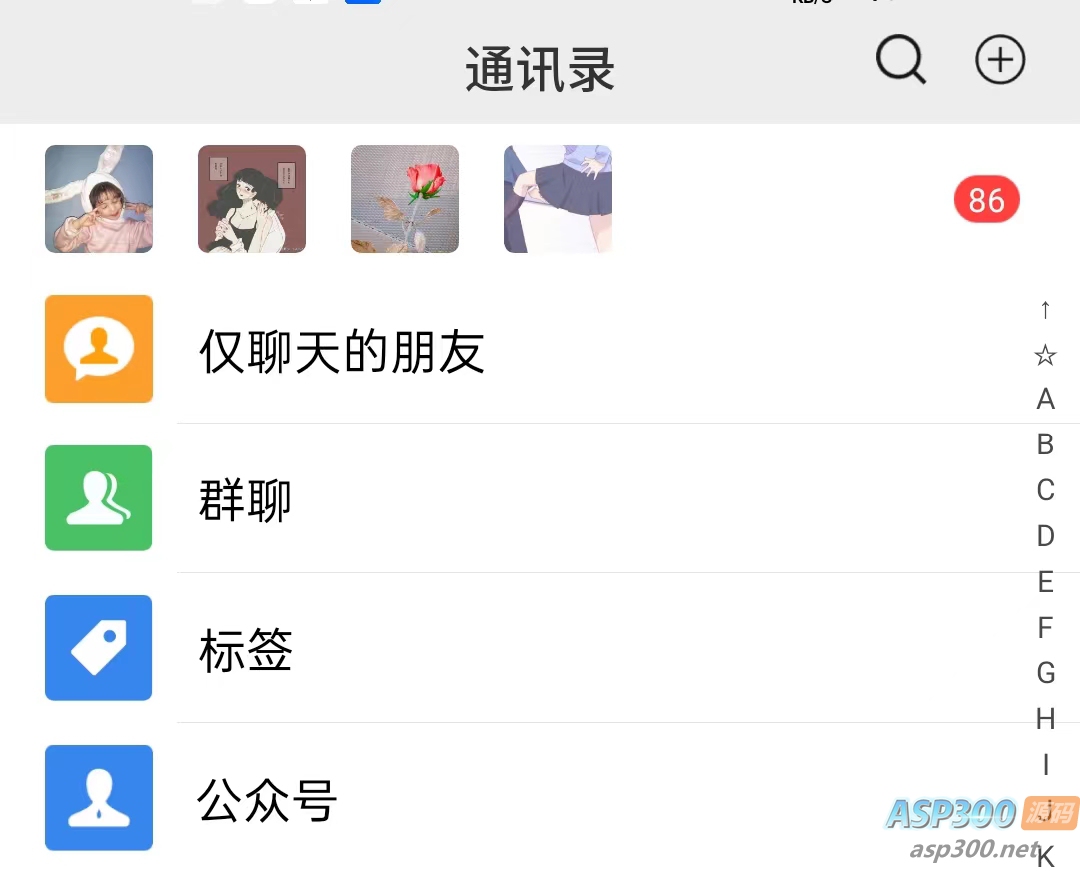Jump to letter D in index
Screen dimensions: 1080x871
coord(1045,536)
